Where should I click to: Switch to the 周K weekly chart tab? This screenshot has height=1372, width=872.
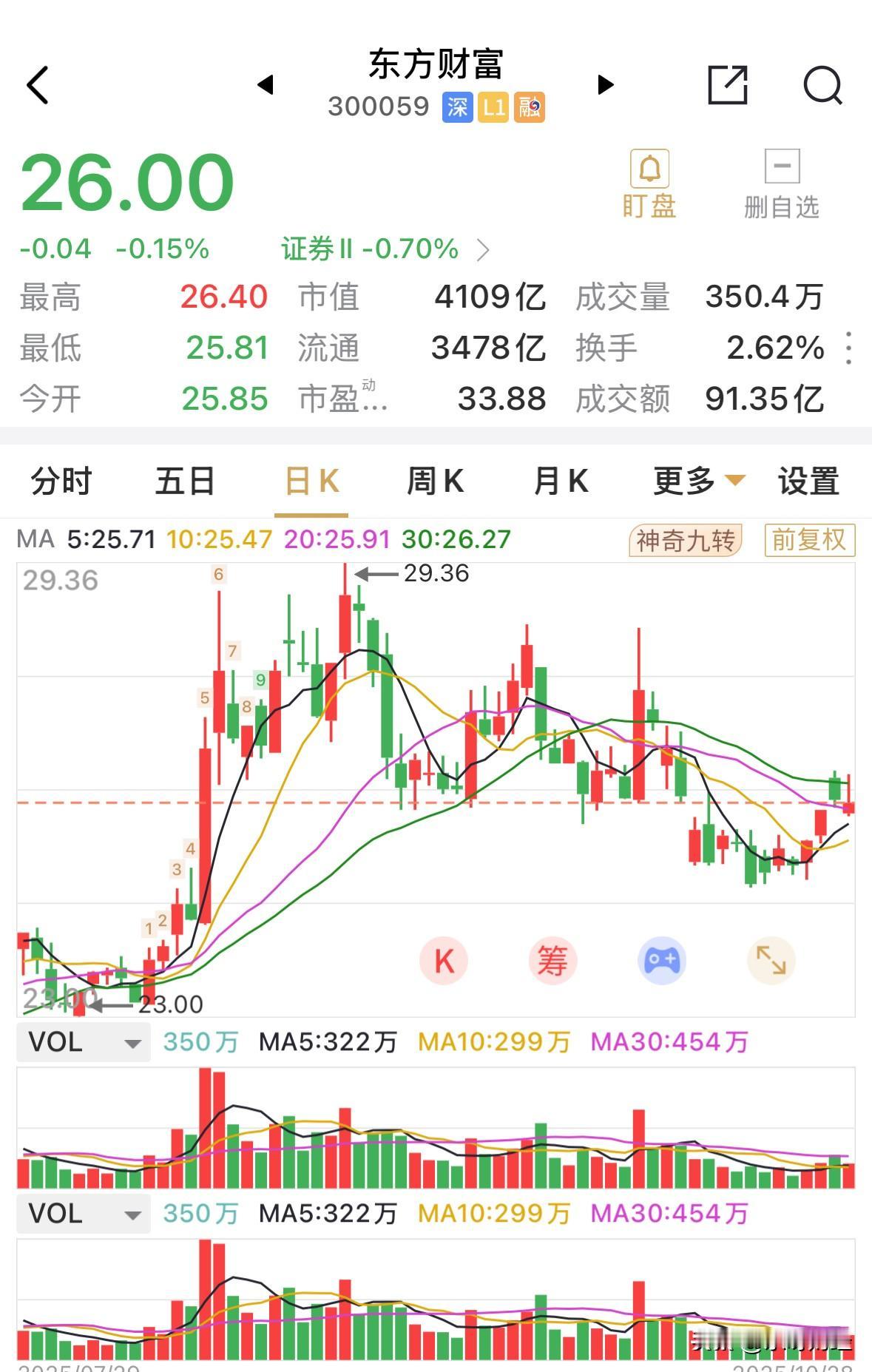[x=435, y=481]
